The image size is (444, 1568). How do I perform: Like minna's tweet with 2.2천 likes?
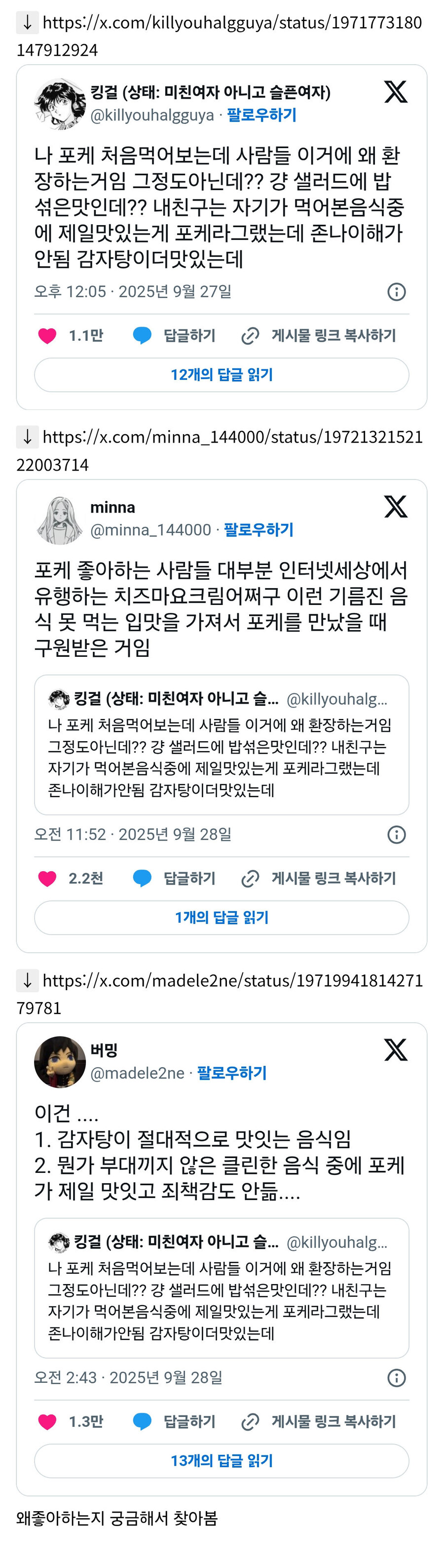[x=47, y=879]
